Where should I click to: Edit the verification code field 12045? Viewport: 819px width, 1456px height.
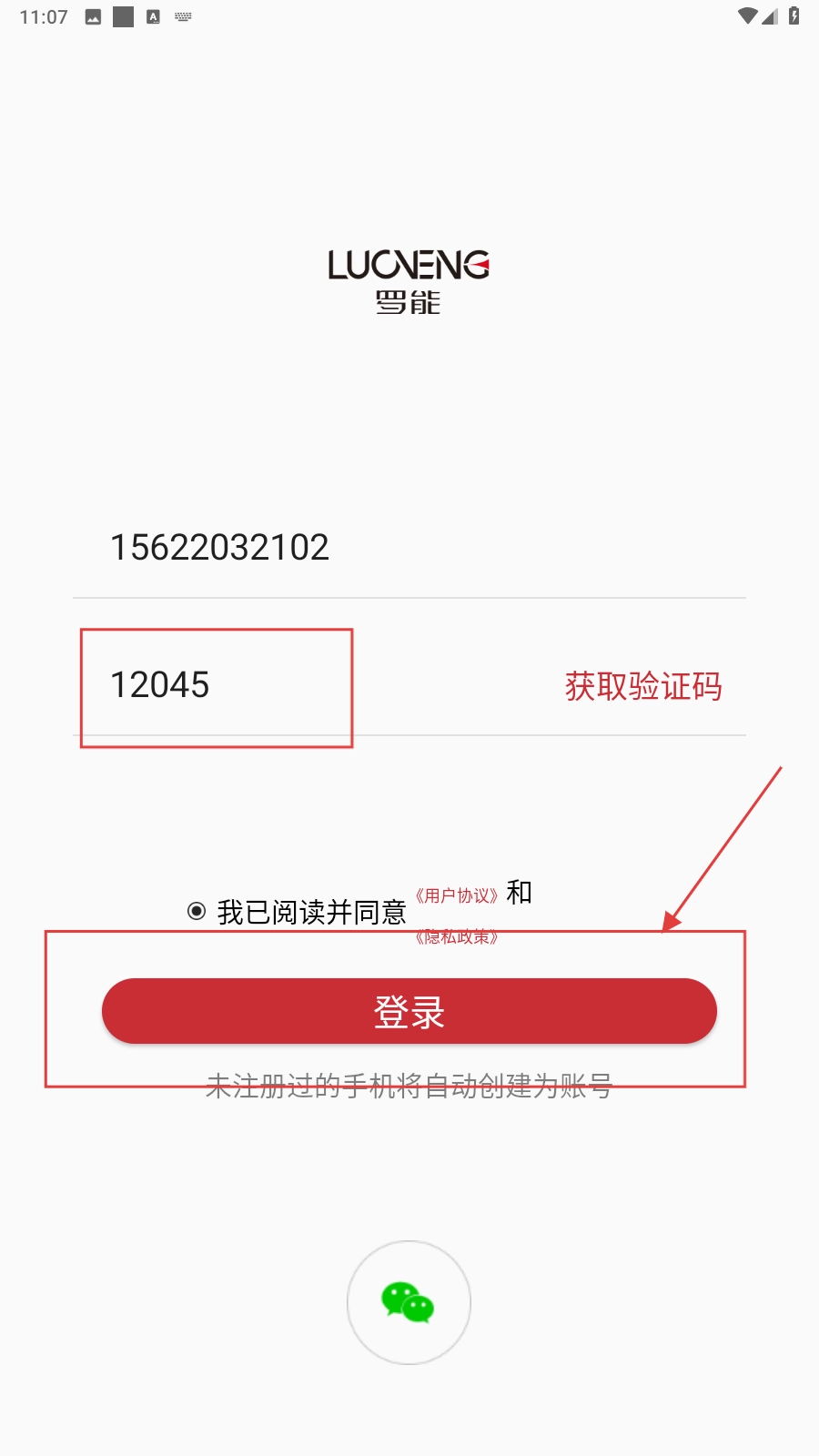click(x=218, y=685)
